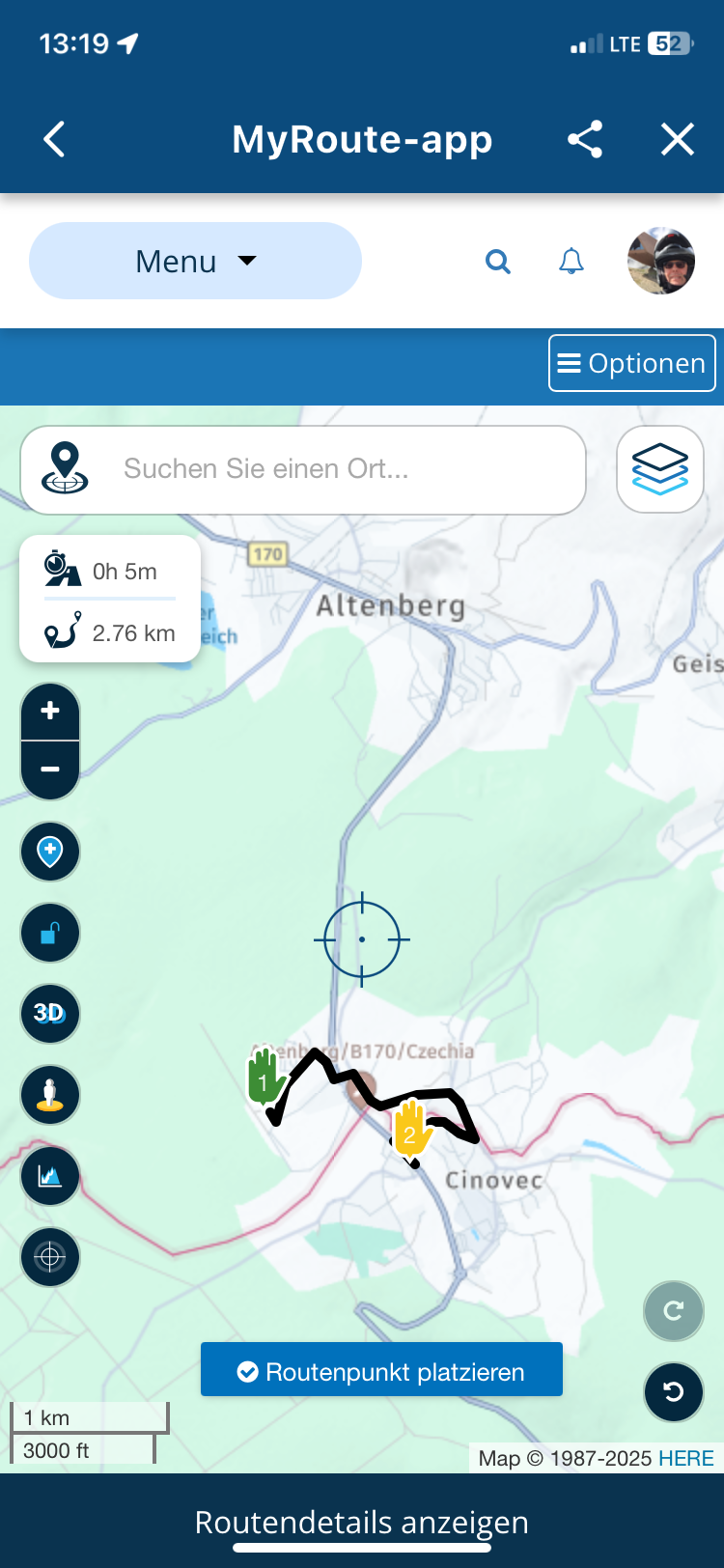Close the MyRoute-app view
The width and height of the screenshot is (724, 1568).
(x=678, y=139)
